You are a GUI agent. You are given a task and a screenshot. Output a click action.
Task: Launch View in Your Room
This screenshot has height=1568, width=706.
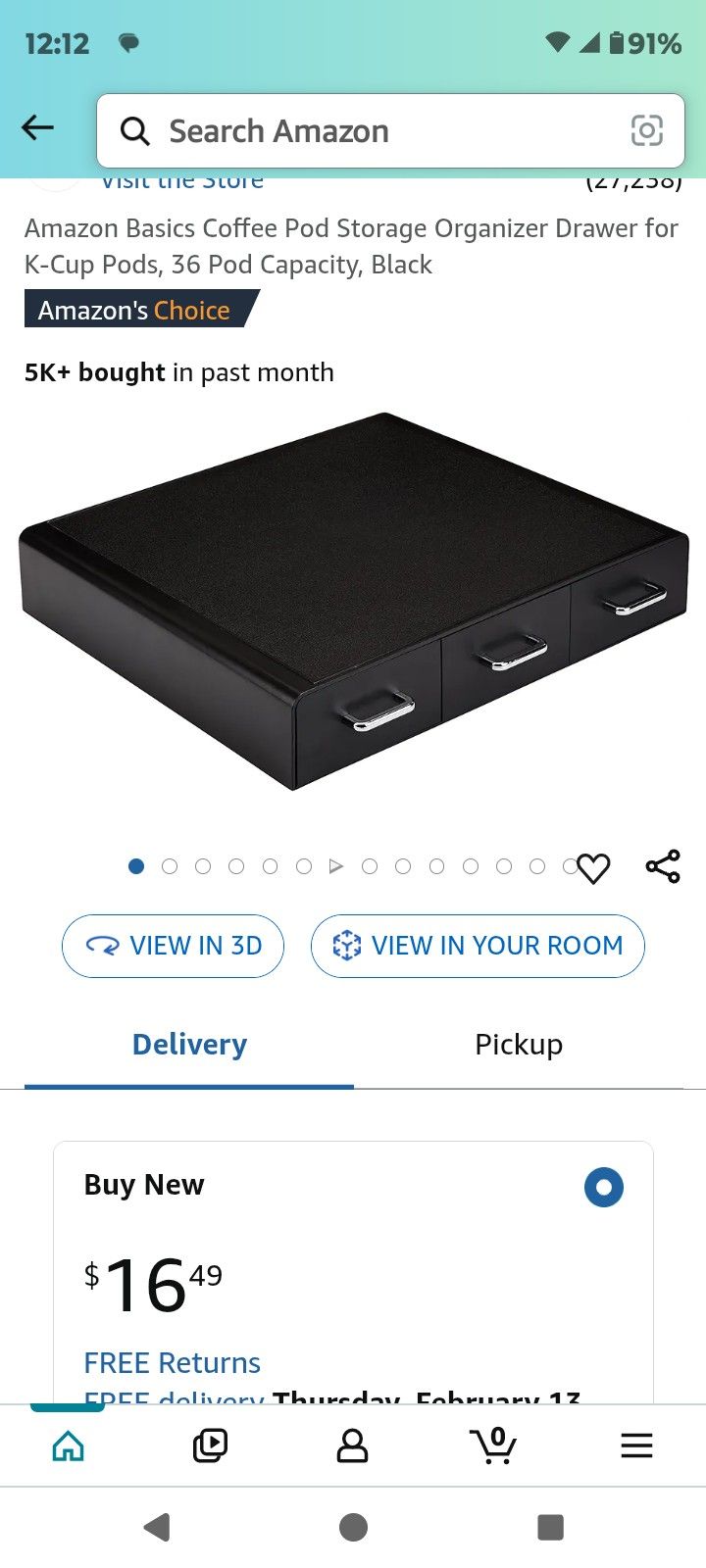point(478,946)
